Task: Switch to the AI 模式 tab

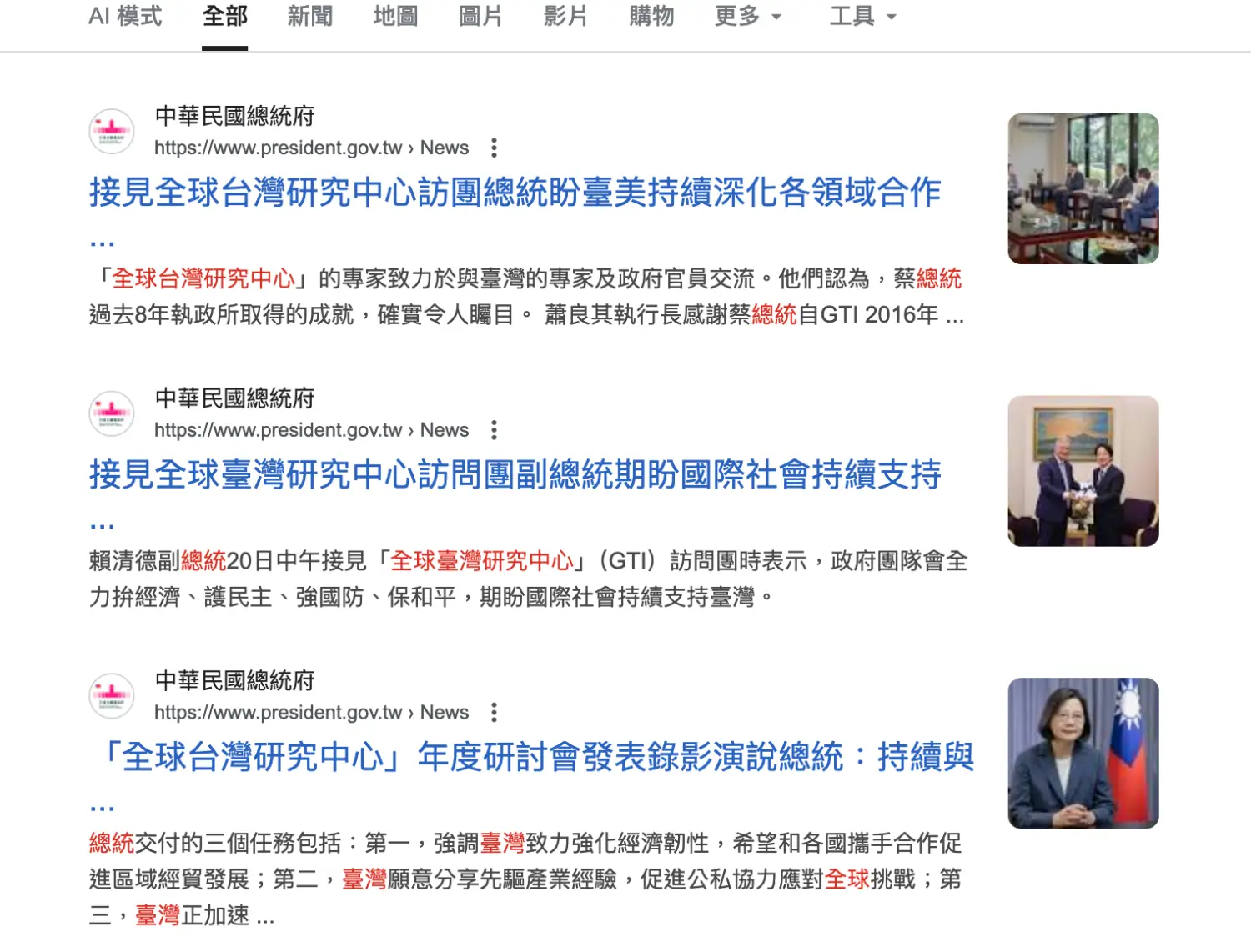Action: pyautogui.click(x=125, y=17)
